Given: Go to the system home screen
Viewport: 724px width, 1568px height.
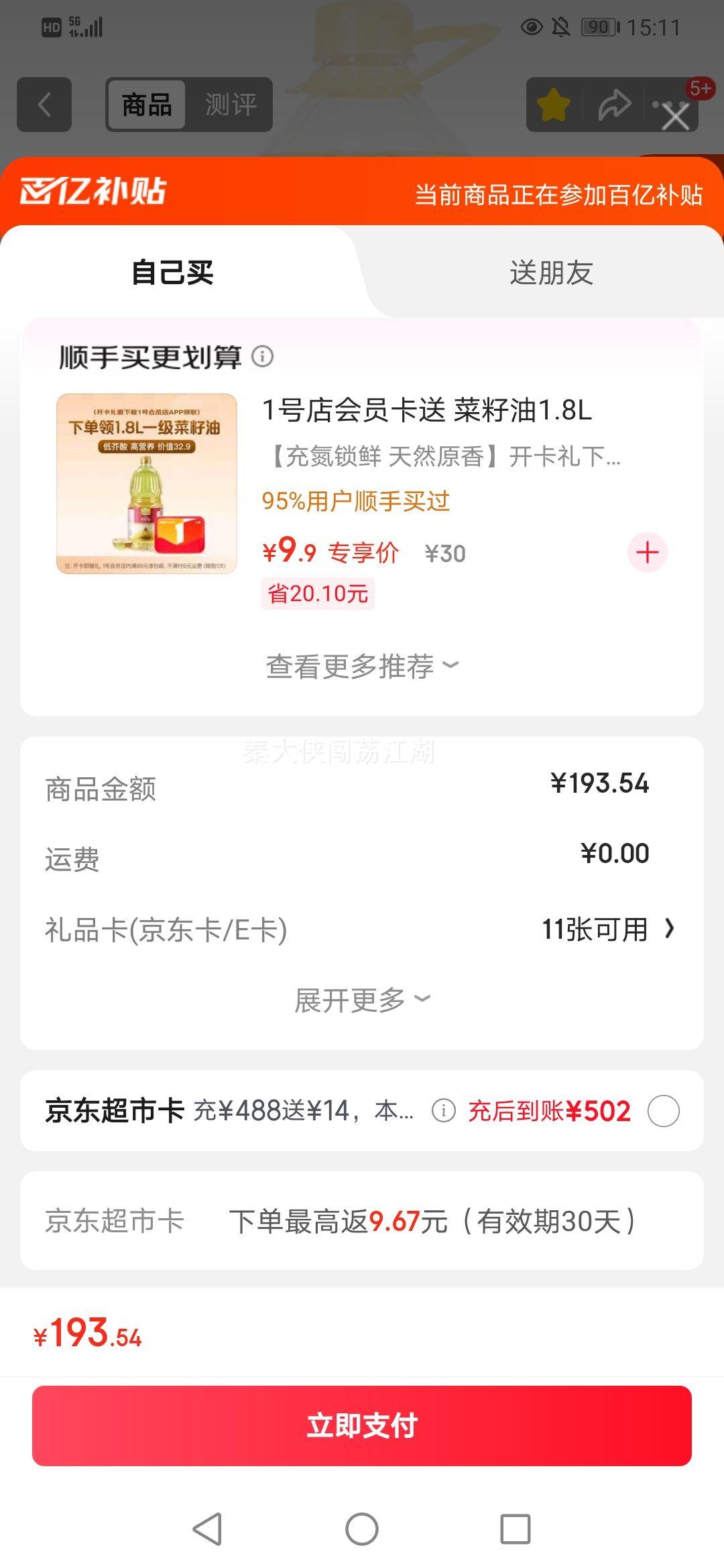Looking at the screenshot, I should [362, 1529].
